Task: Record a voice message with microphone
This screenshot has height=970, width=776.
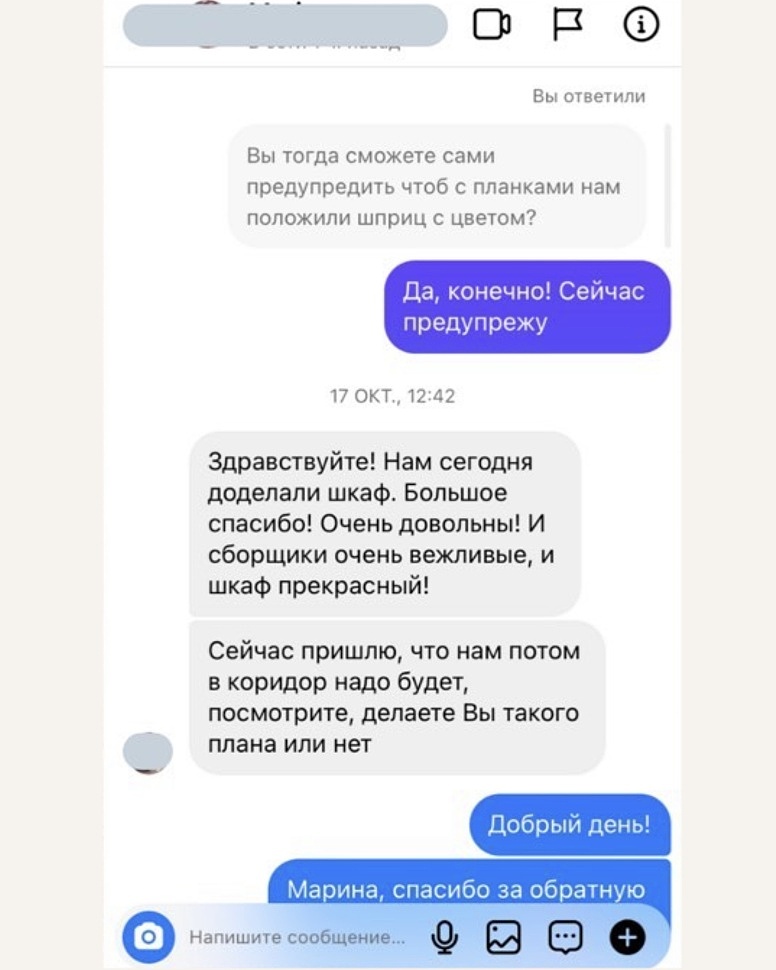Action: [445, 937]
